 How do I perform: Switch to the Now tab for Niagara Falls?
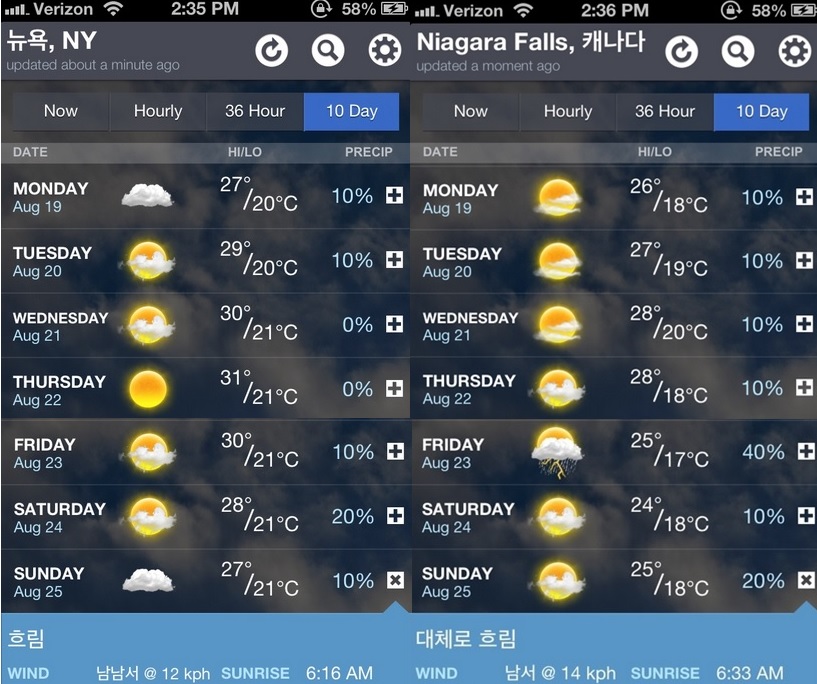pyautogui.click(x=470, y=111)
